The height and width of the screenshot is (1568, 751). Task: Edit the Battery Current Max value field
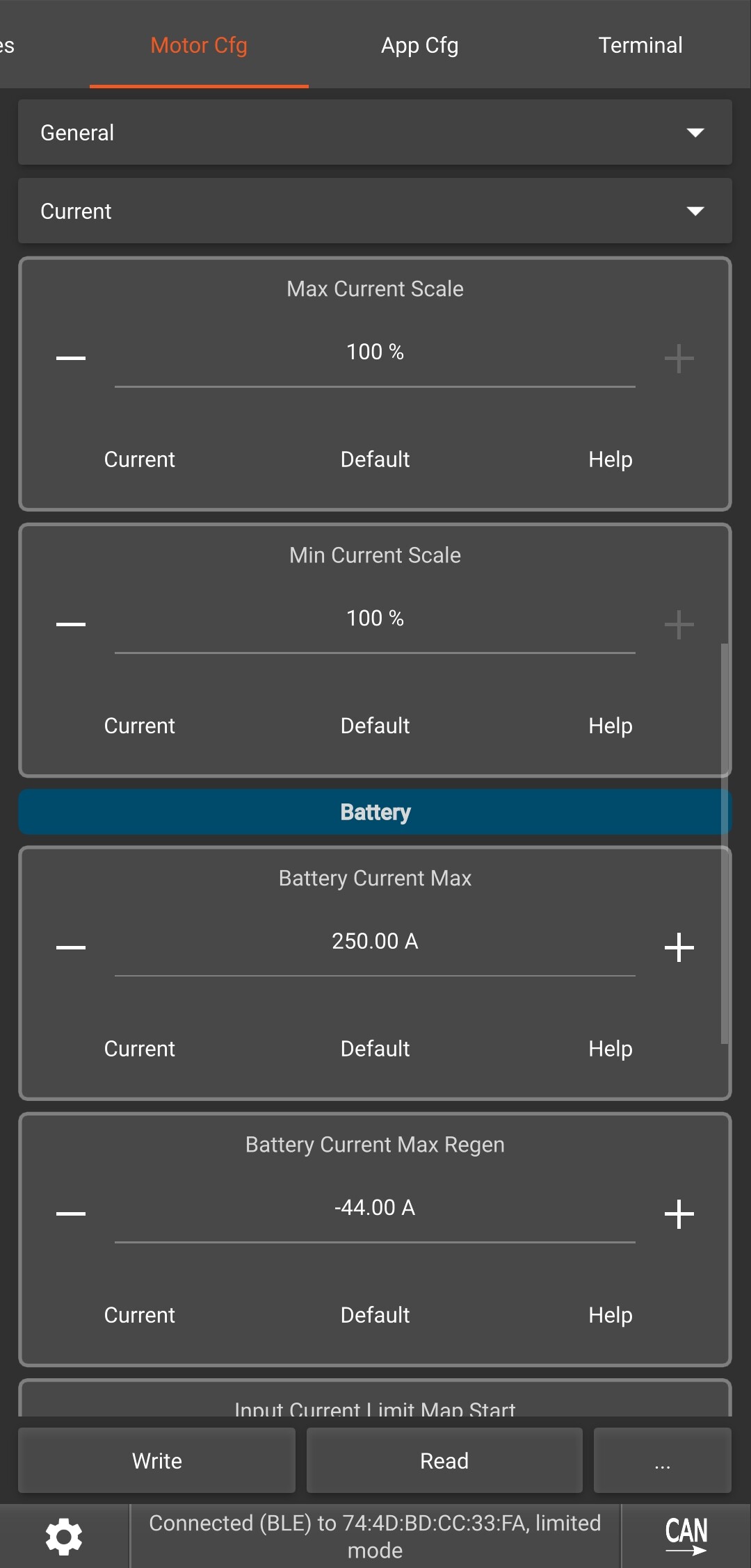pos(375,942)
